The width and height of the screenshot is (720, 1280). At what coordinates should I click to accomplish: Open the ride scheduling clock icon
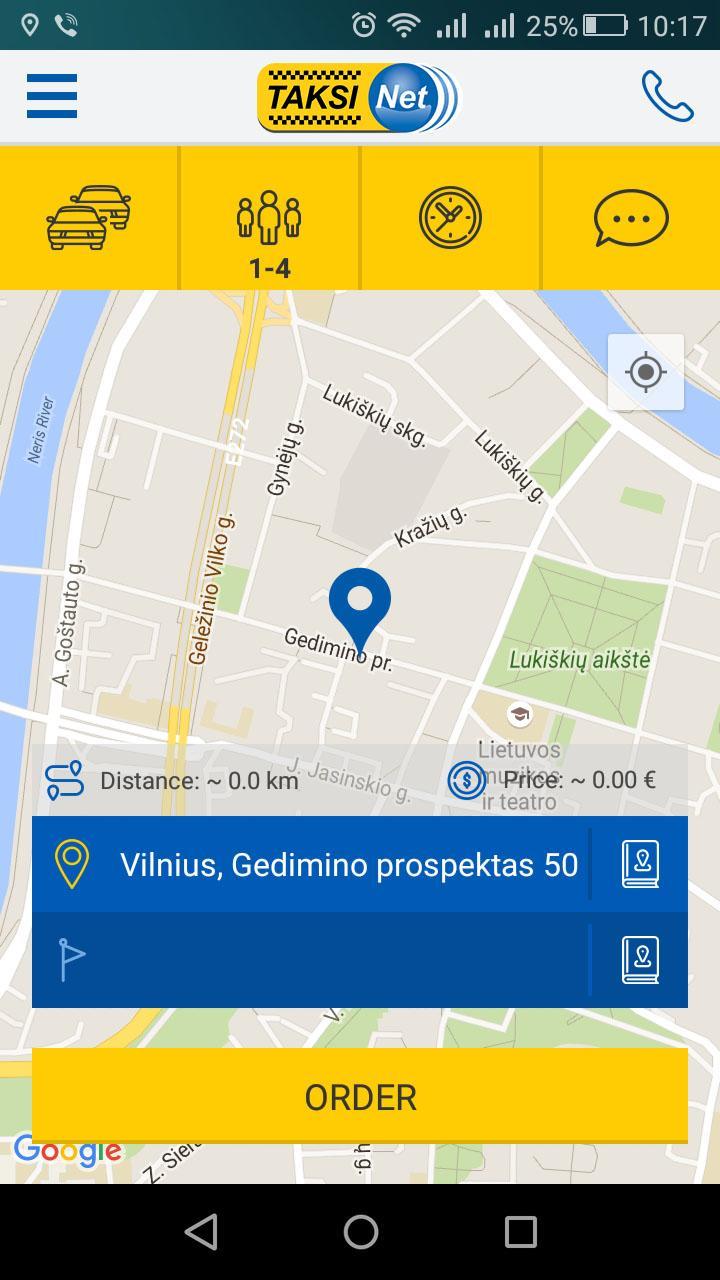tap(449, 215)
